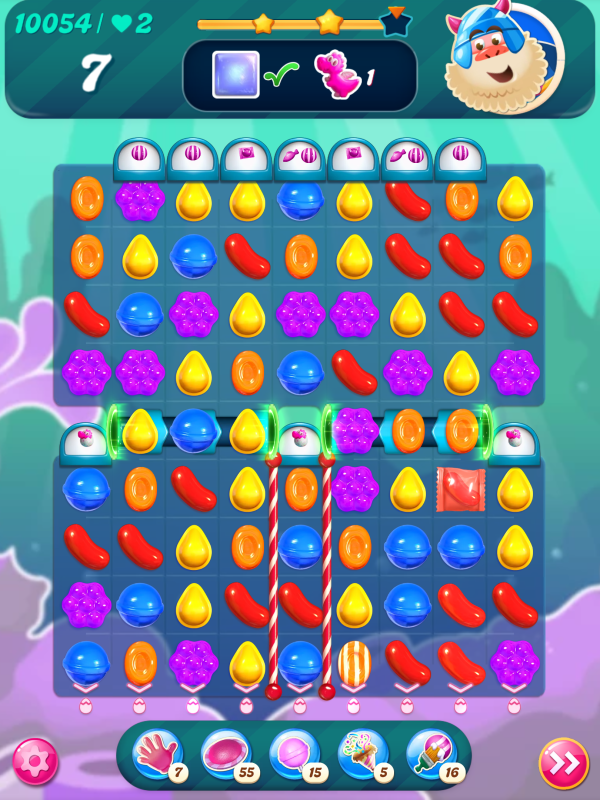600x800 pixels.
Task: Tap the red wrapped candy
Action: tap(461, 489)
